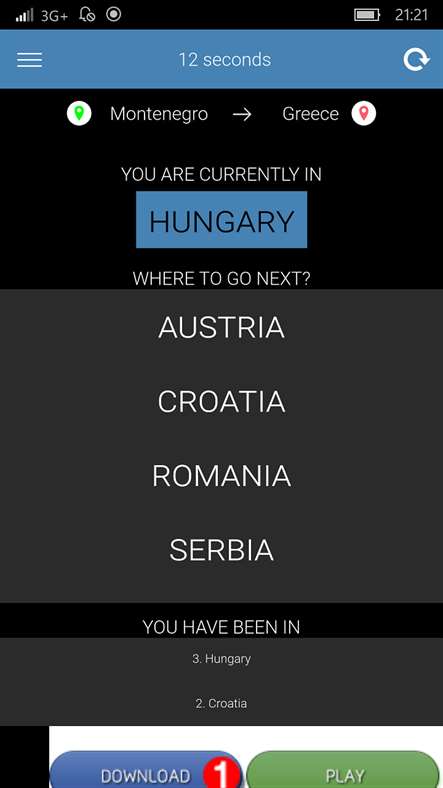Select Romania as the next destination
Screen dimensions: 443x788
[222, 475]
